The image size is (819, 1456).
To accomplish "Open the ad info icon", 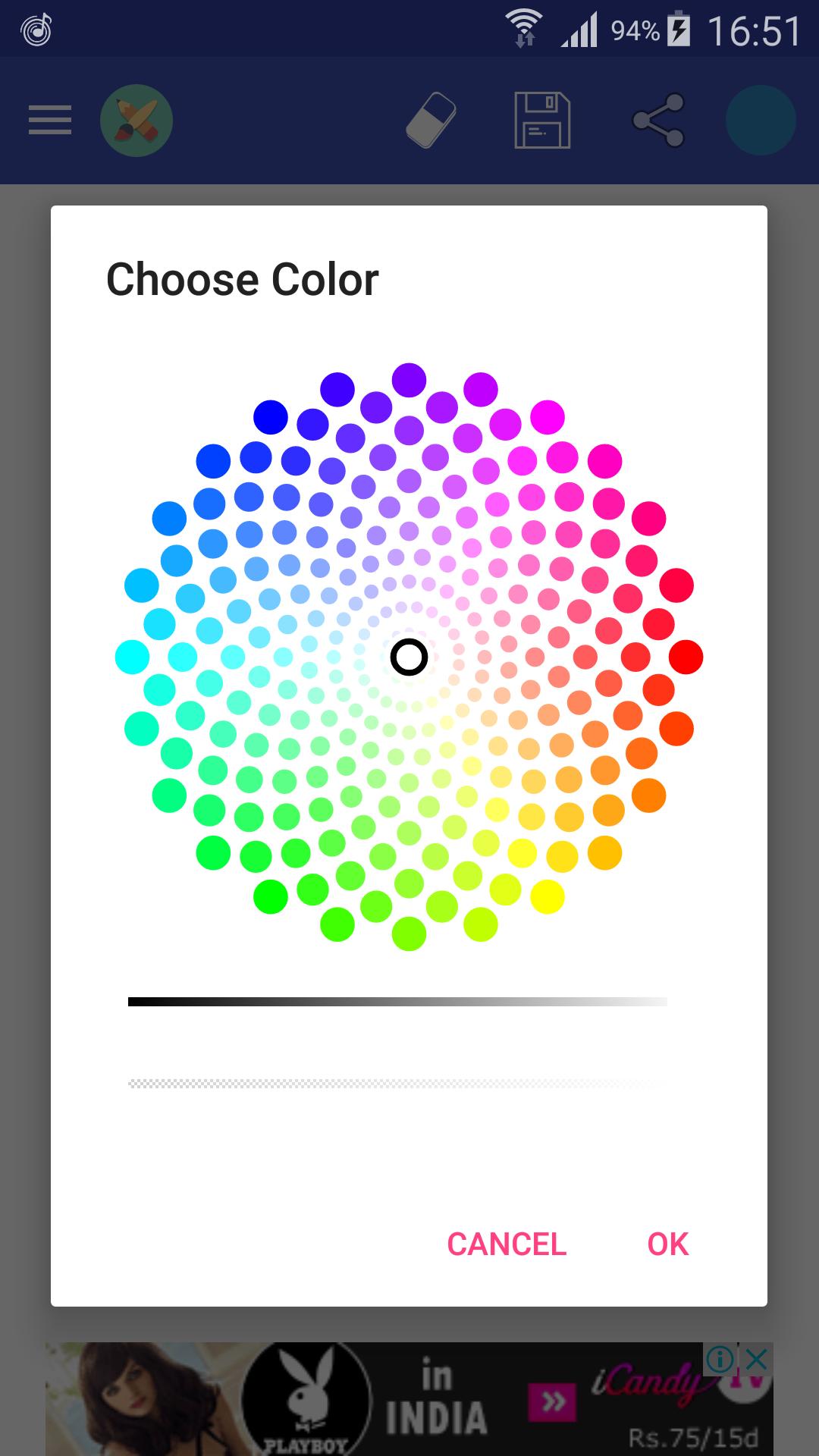I will [x=719, y=1360].
